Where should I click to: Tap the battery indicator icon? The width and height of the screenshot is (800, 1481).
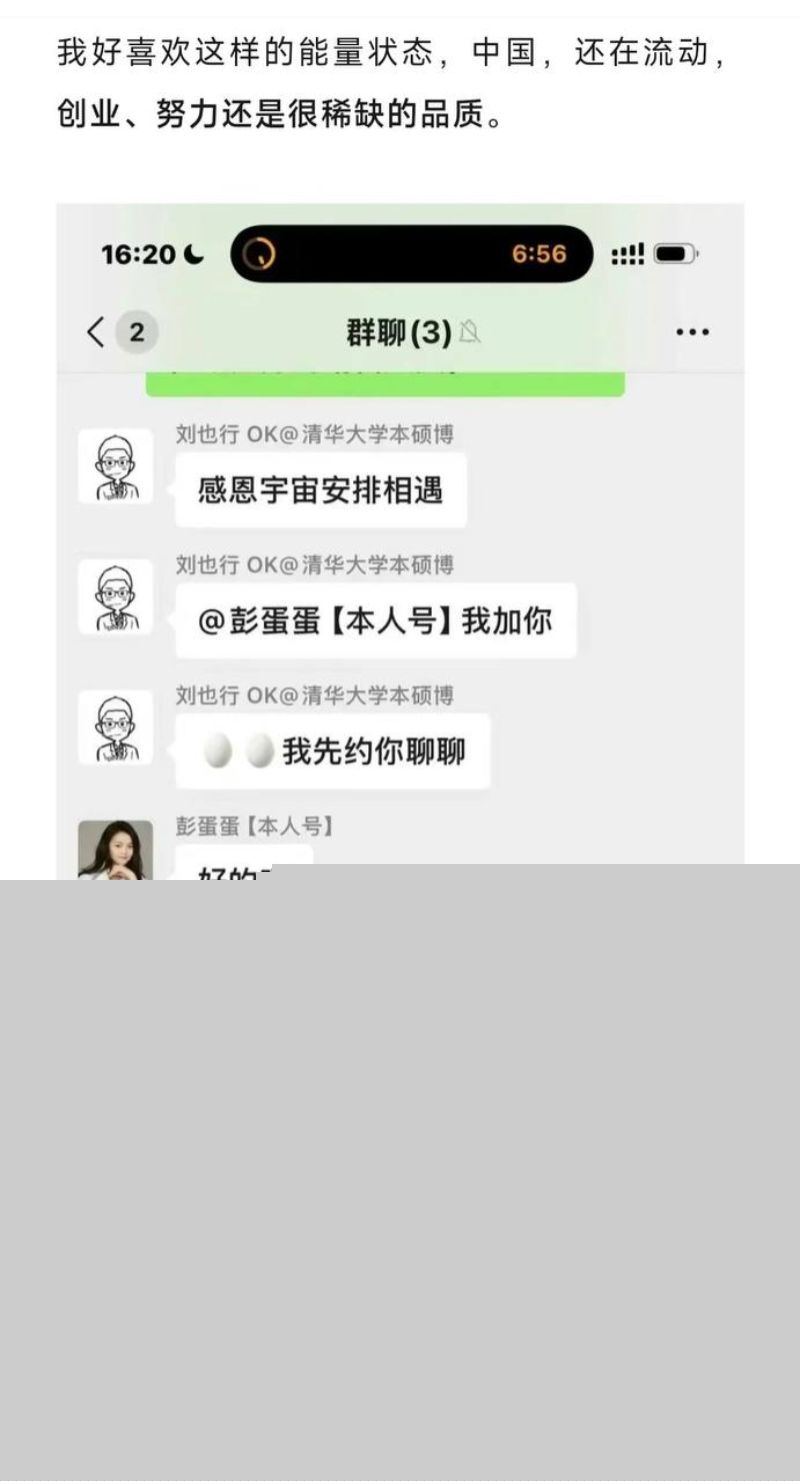click(x=682, y=253)
